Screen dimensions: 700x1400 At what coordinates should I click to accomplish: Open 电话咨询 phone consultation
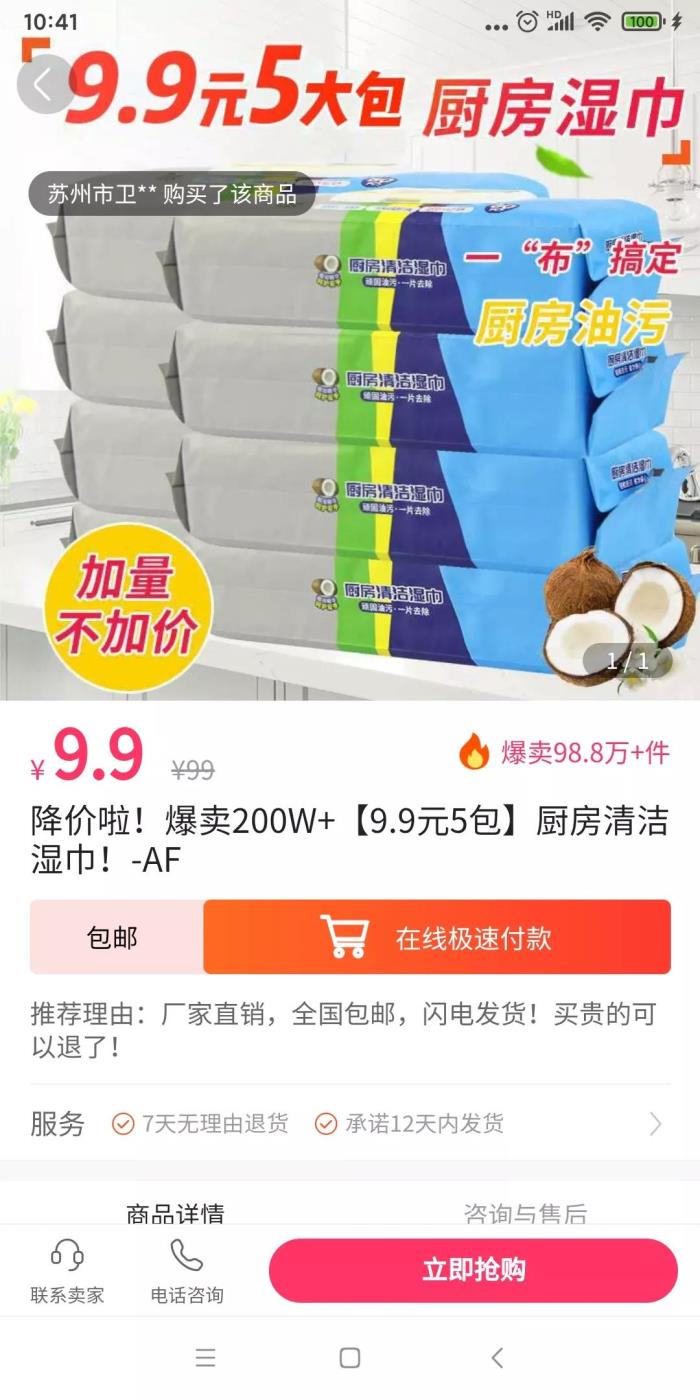tap(187, 1270)
